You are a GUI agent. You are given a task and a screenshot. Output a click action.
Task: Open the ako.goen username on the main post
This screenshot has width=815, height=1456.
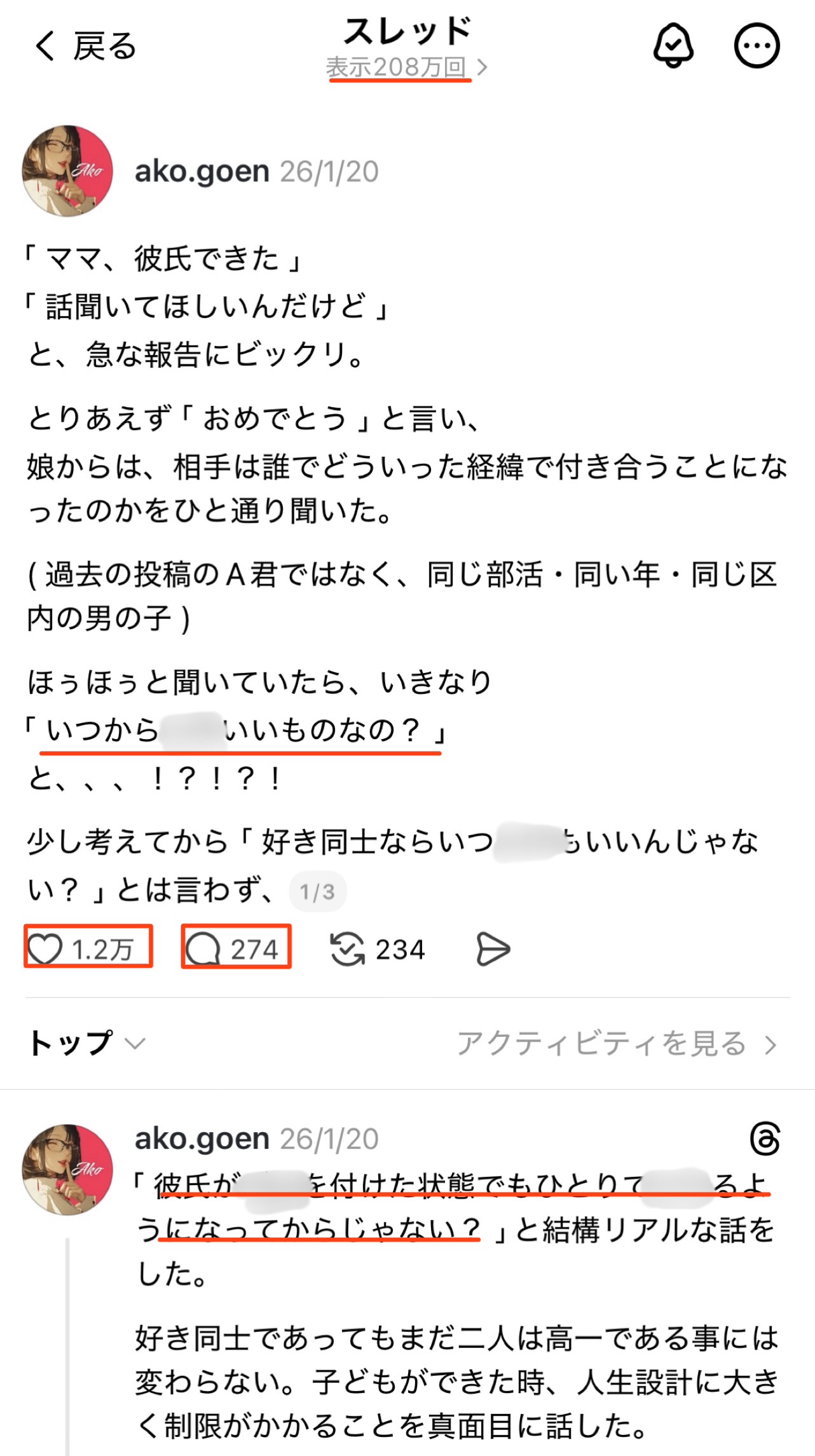202,171
